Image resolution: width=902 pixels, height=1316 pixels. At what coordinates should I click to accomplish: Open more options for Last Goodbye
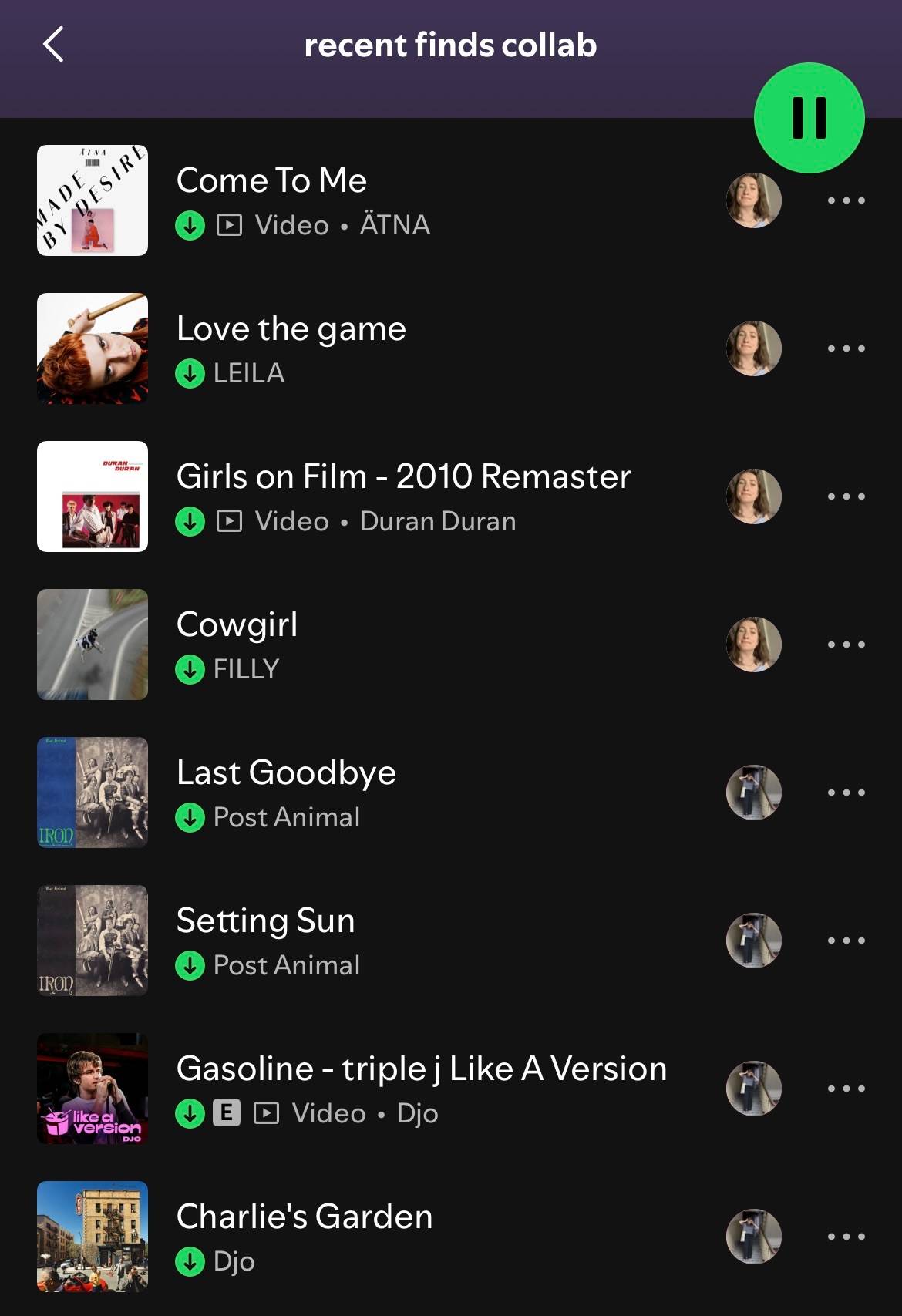[846, 793]
